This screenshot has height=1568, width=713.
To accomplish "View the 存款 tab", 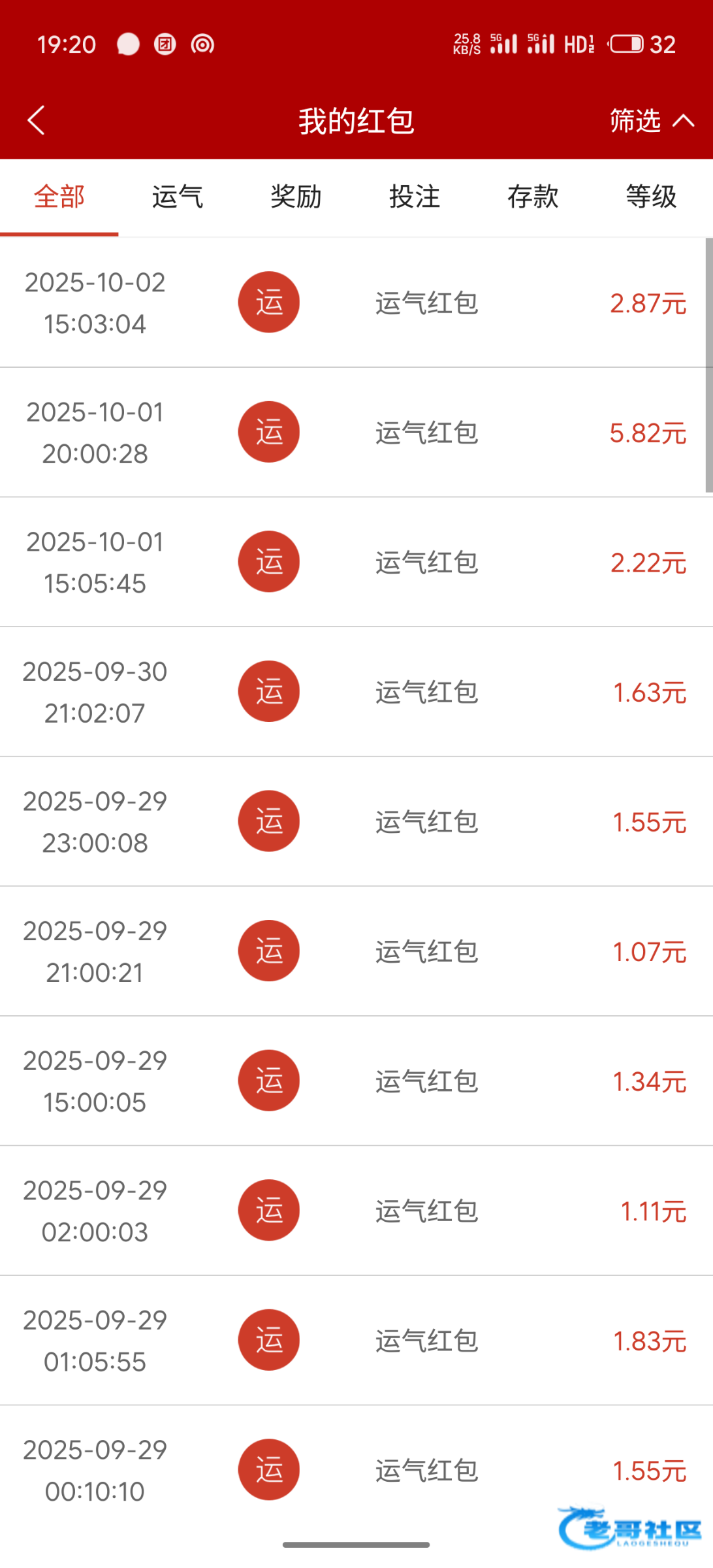I will pyautogui.click(x=533, y=197).
